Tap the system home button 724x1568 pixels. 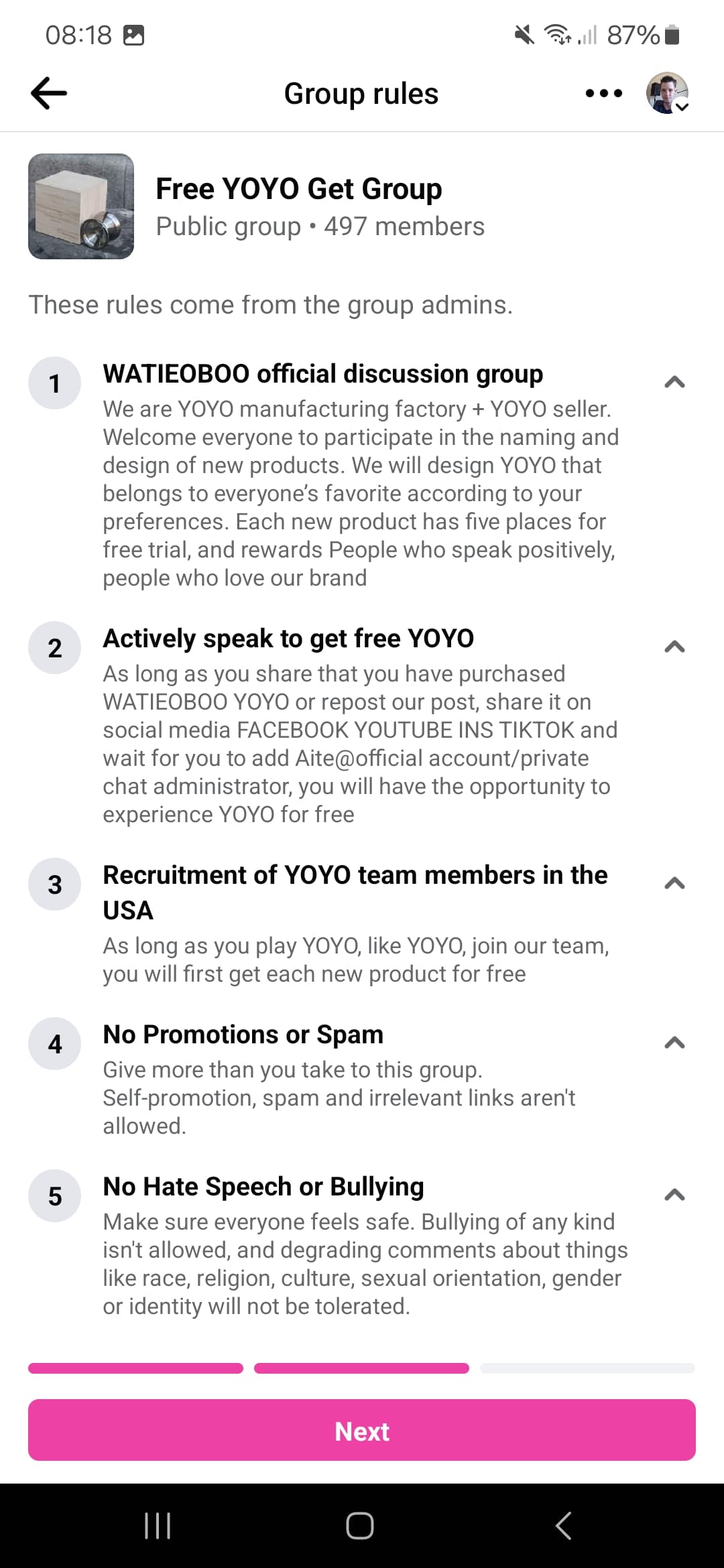click(360, 1526)
